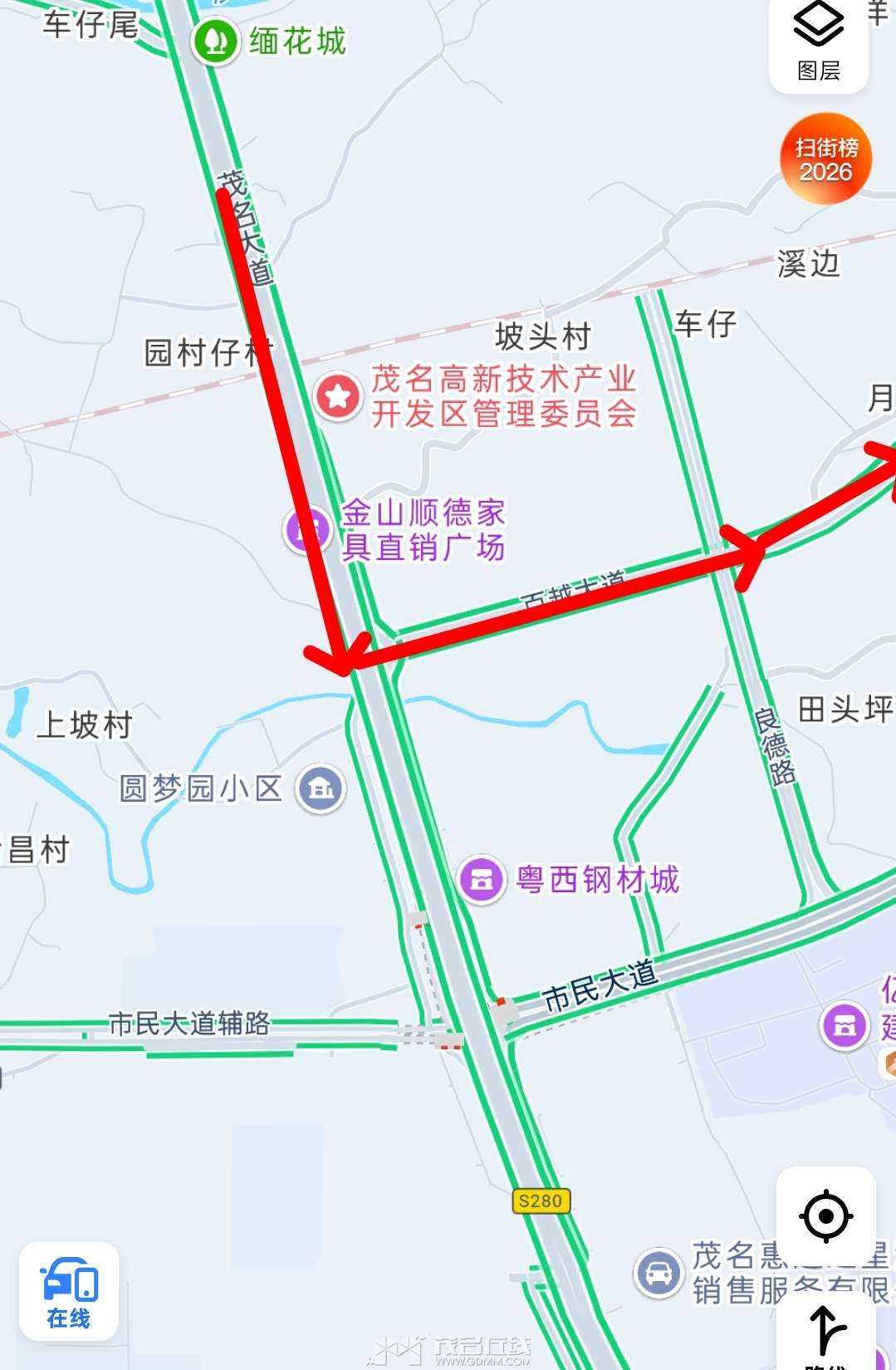Select the 缅花城 park marker
The height and width of the screenshot is (1370, 896).
(216, 41)
